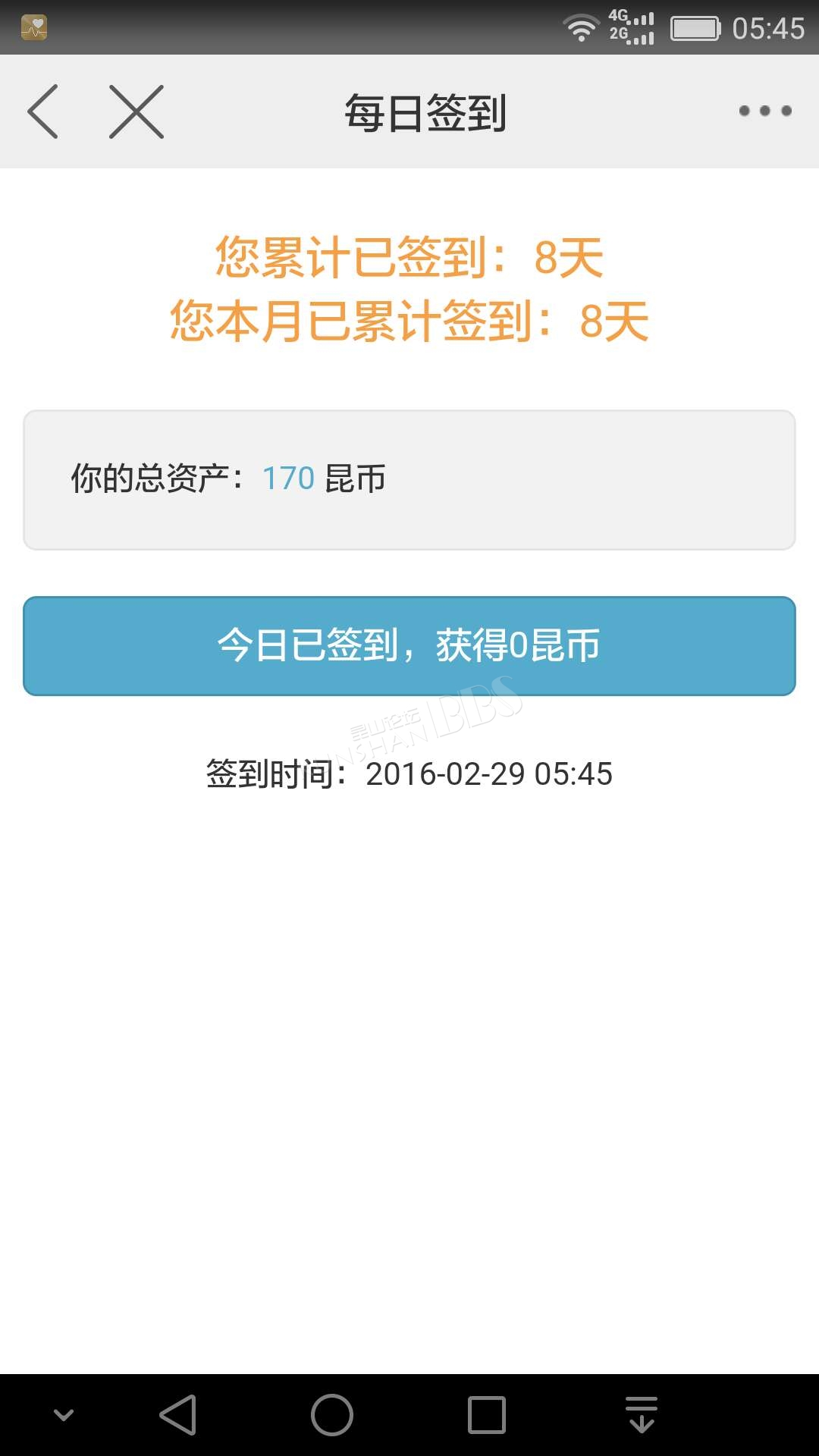Close the daily sign-in page
This screenshot has height=1456, width=819.
click(x=136, y=111)
